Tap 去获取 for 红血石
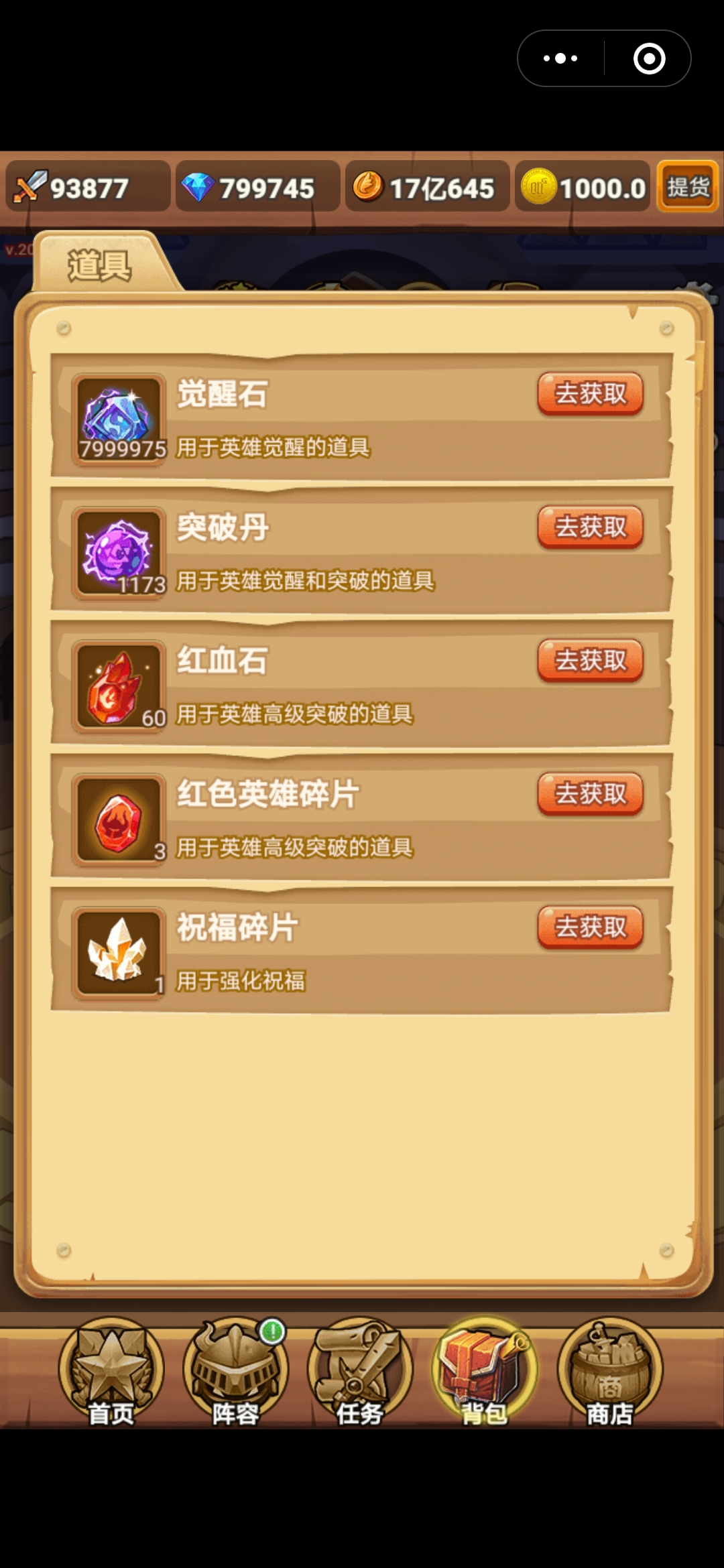The image size is (724, 1568). (590, 660)
